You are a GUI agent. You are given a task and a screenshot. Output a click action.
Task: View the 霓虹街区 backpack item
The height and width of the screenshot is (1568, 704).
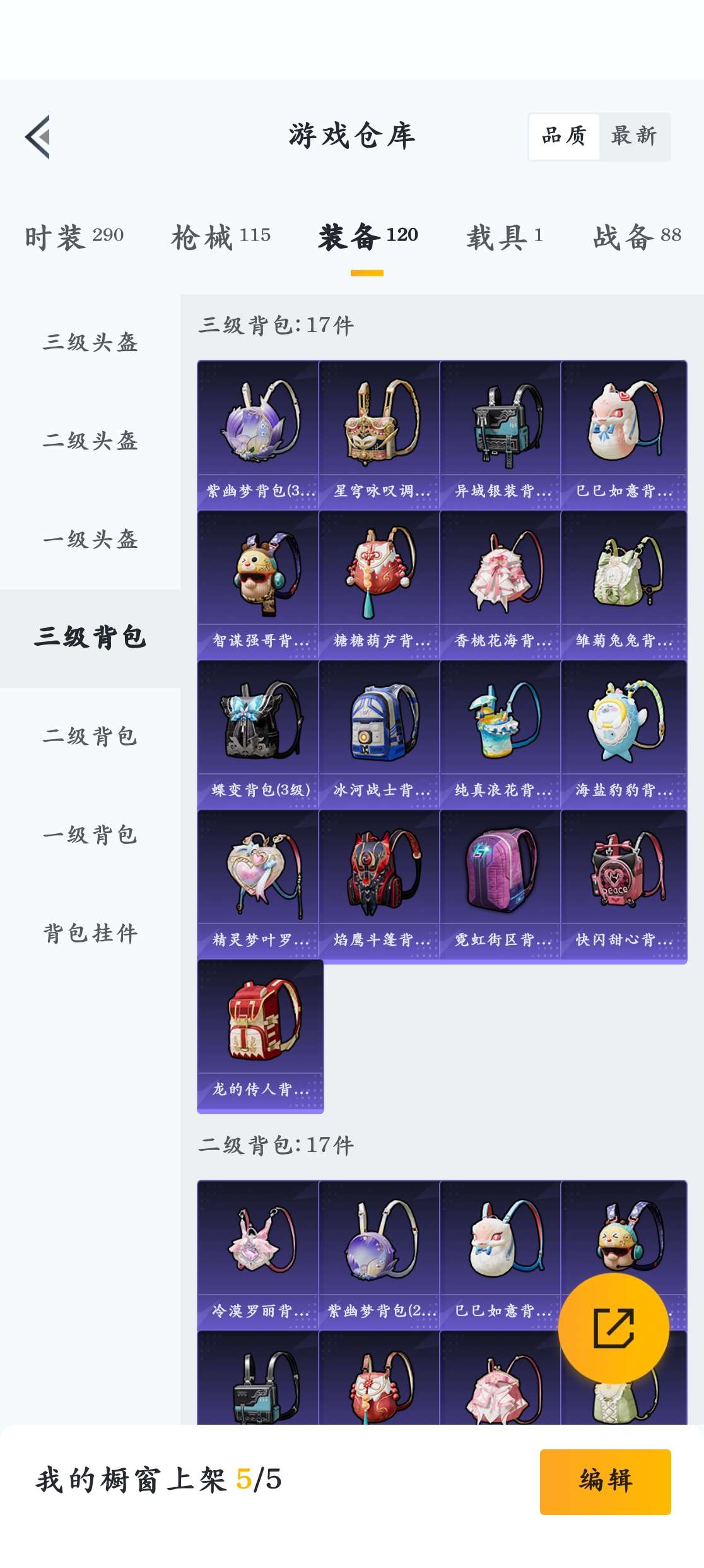coord(500,884)
